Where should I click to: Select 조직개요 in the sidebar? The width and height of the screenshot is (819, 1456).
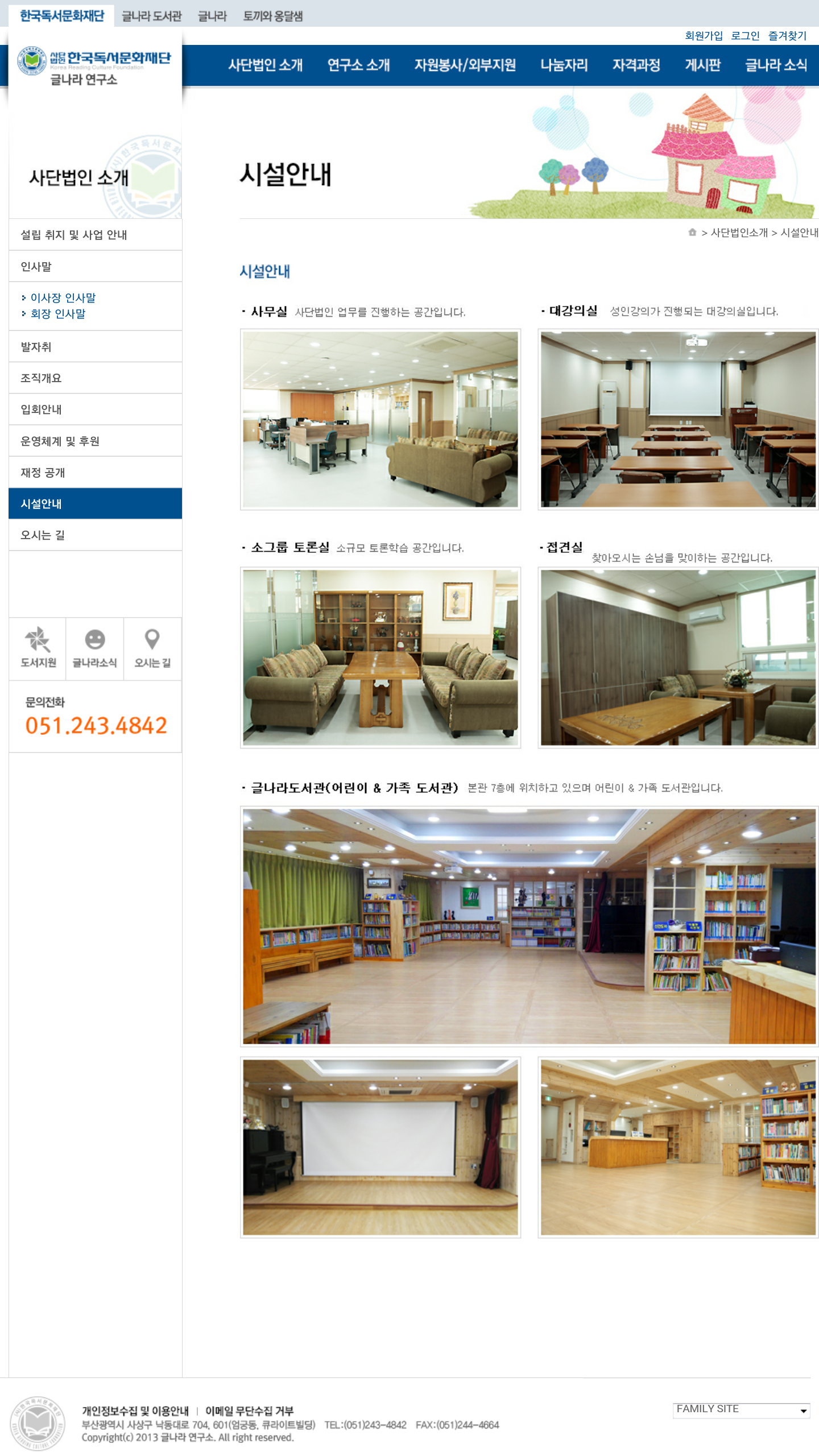(x=41, y=378)
